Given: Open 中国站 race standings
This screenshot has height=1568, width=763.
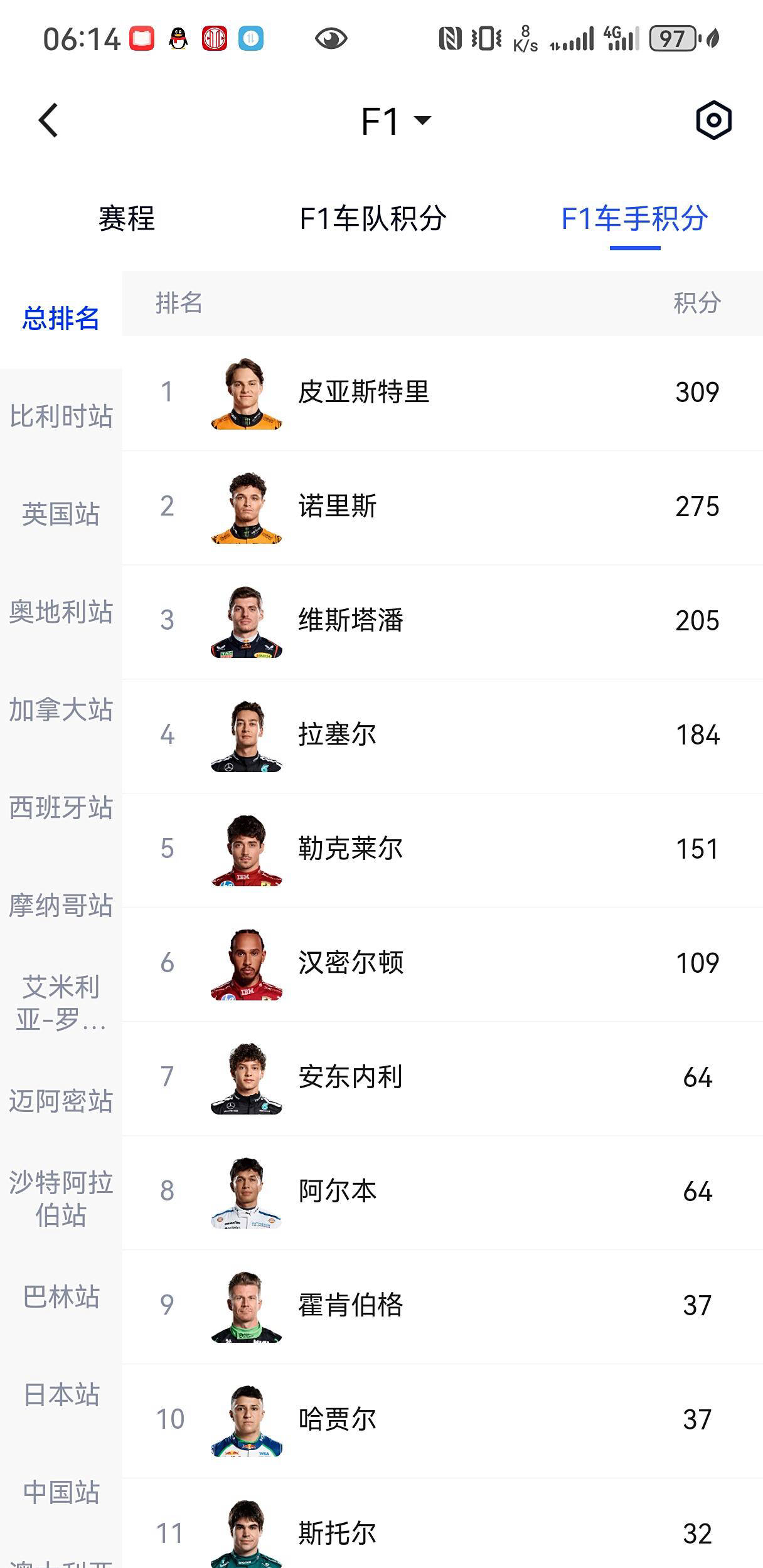Looking at the screenshot, I should (61, 1493).
